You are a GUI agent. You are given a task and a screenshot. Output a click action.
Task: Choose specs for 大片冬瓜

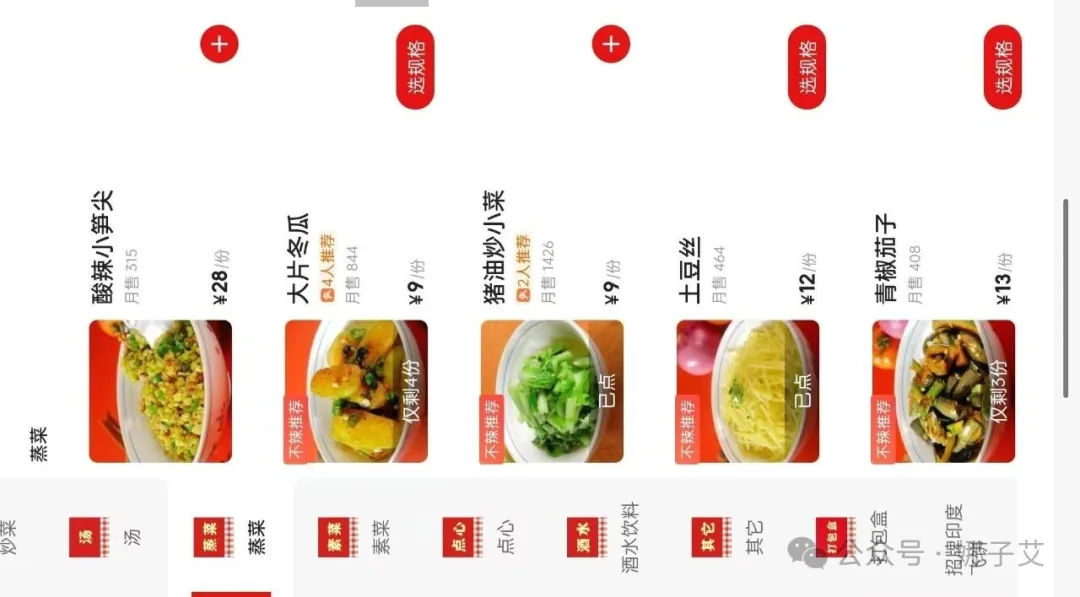(x=415, y=67)
